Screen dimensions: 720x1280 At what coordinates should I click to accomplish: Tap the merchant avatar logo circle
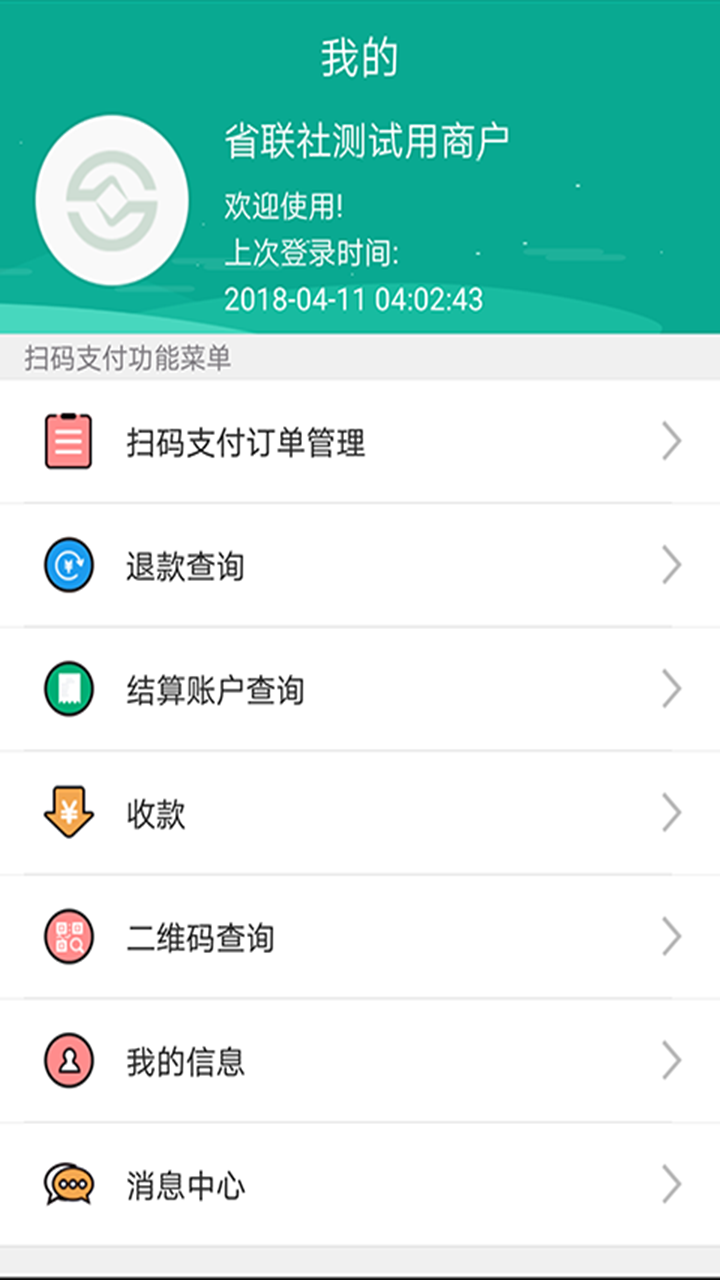tap(112, 199)
